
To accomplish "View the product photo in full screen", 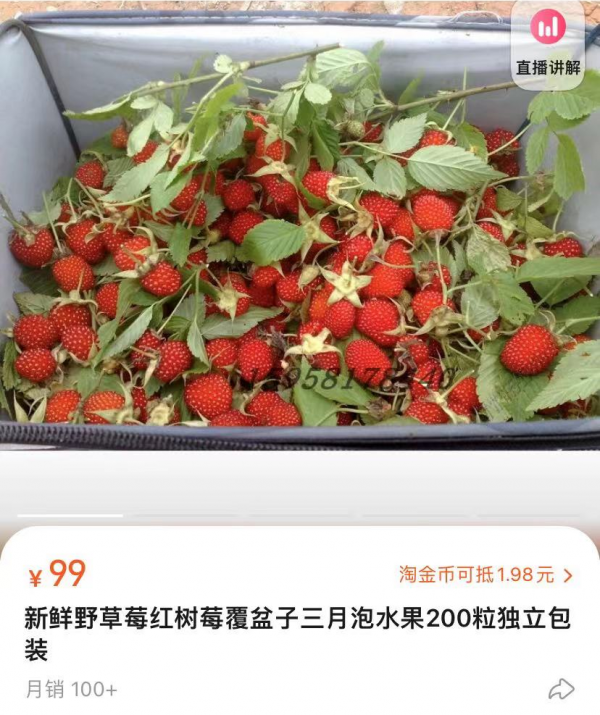I will point(300,240).
